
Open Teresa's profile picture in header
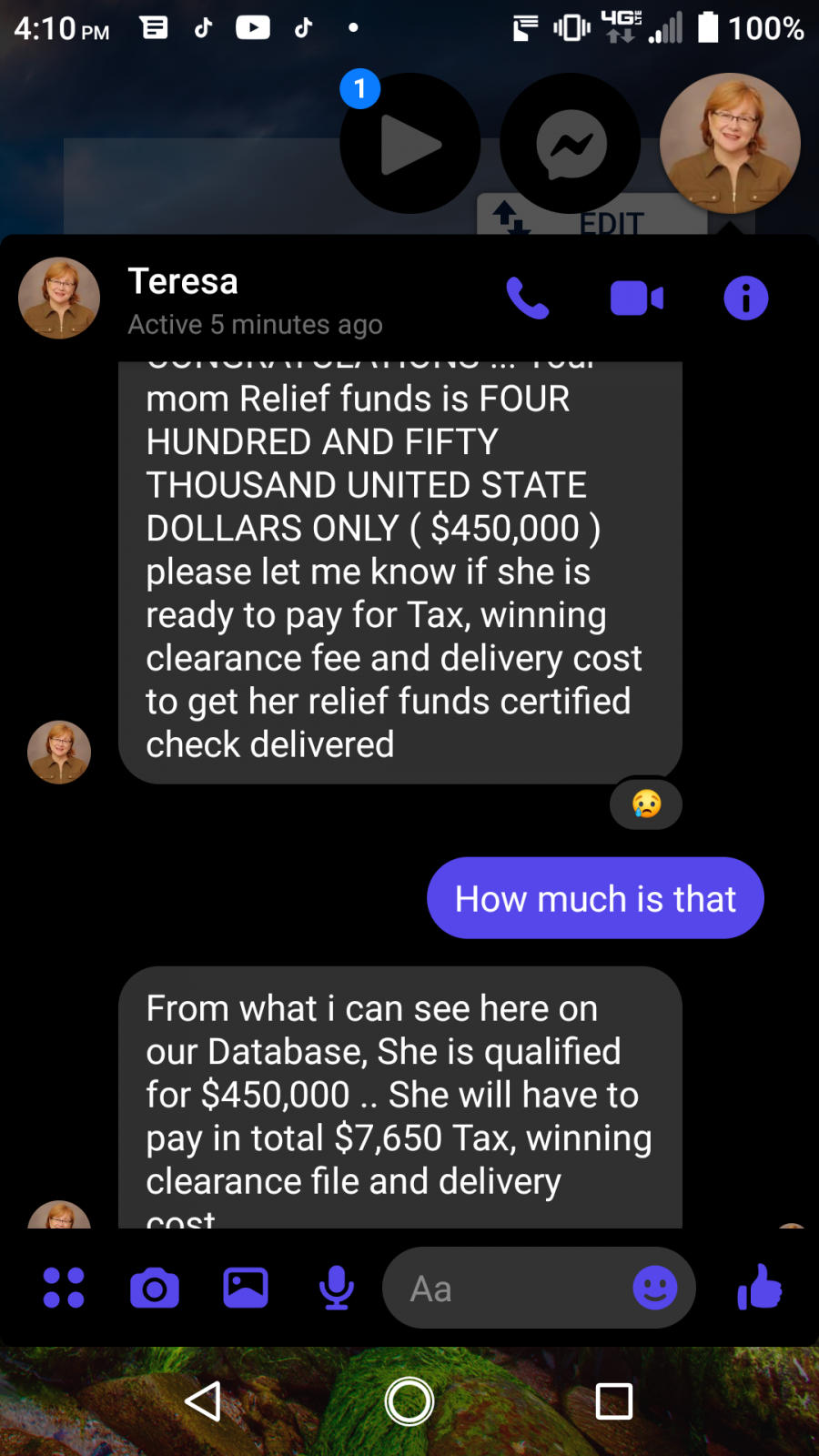point(59,298)
